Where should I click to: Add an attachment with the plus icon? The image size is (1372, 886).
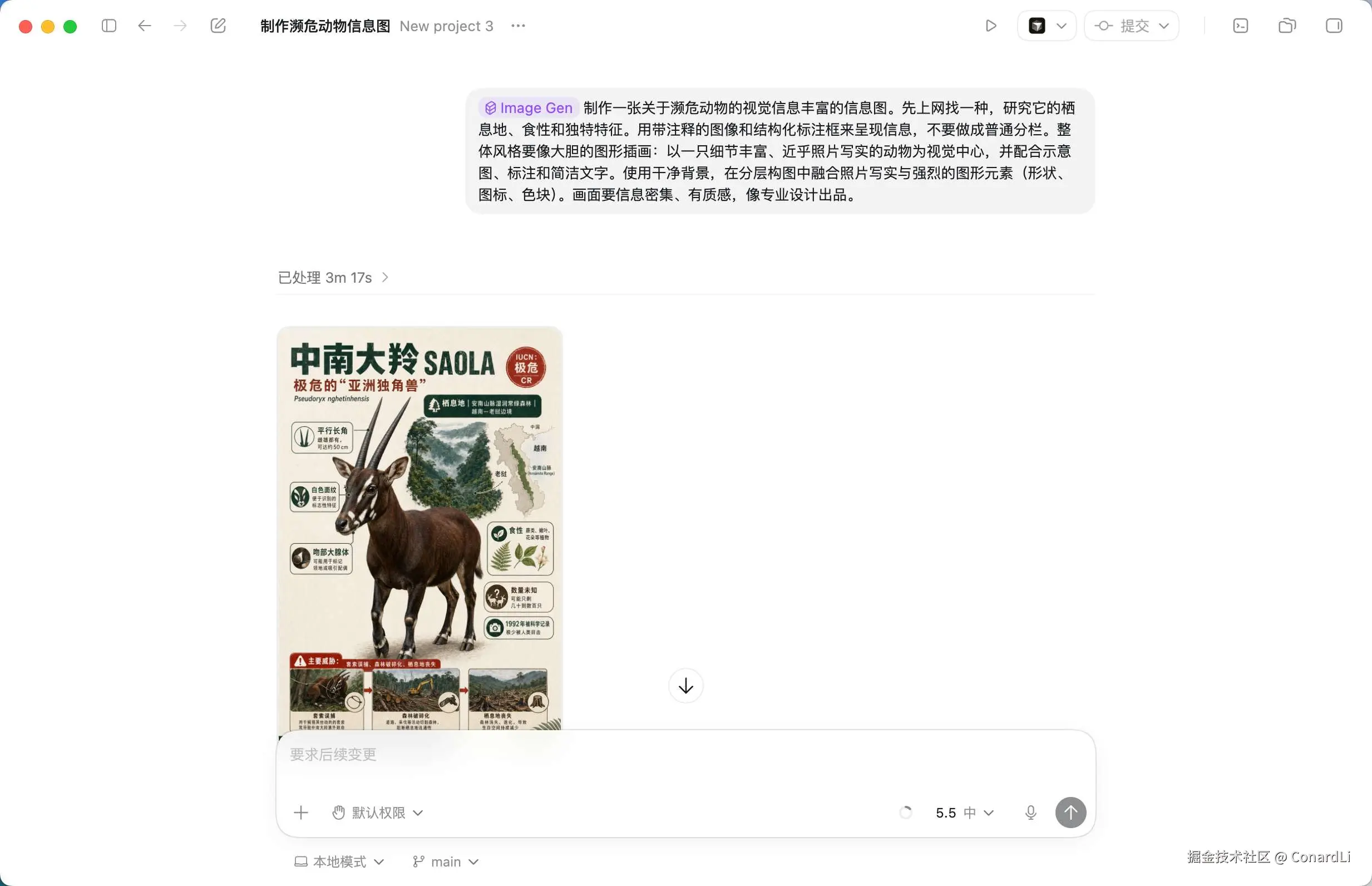[301, 813]
